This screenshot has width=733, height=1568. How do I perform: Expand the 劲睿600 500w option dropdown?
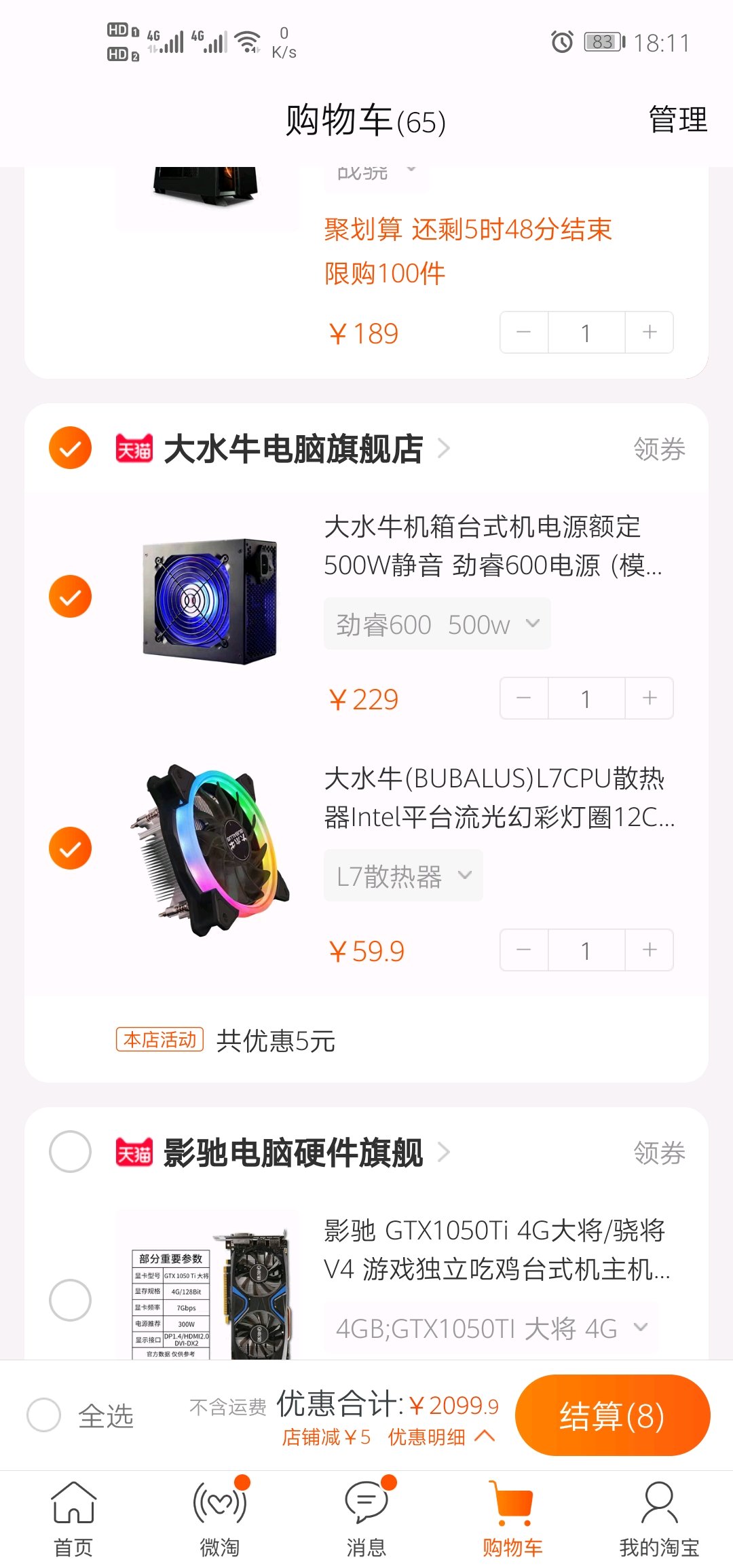pos(436,624)
